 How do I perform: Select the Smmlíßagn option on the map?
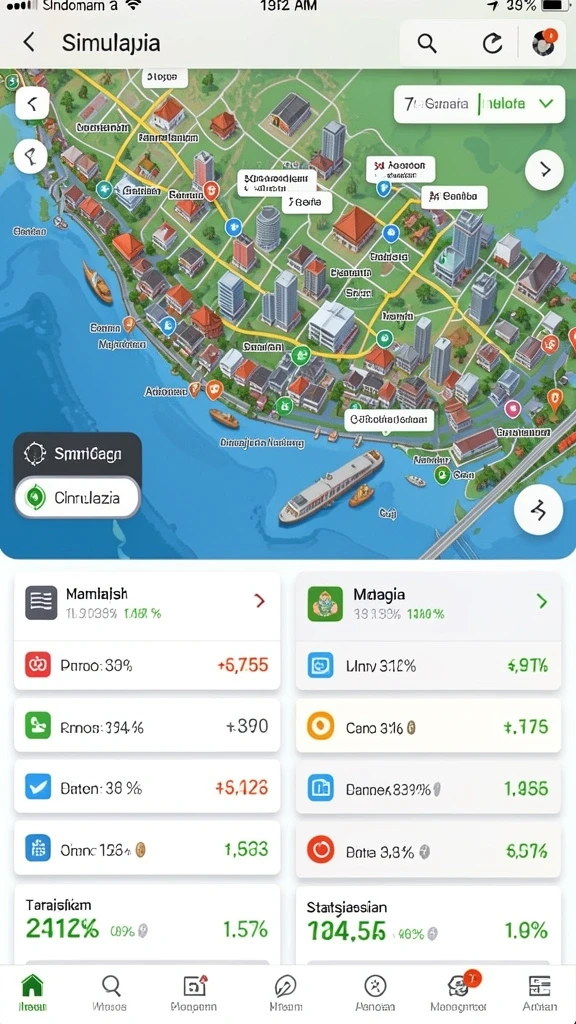[77, 453]
